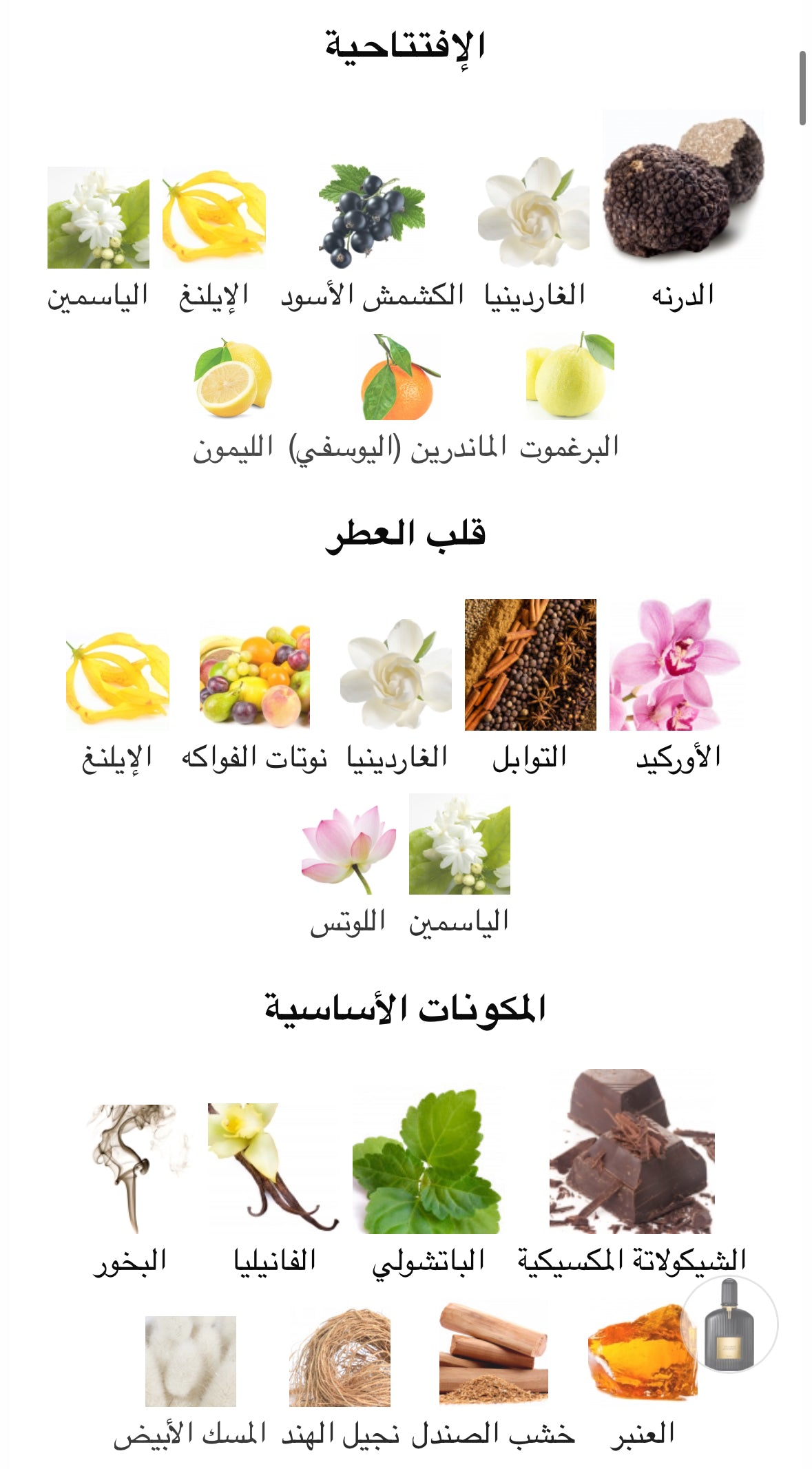View the اللوتس lotus note
812x1469 pixels.
[348, 845]
